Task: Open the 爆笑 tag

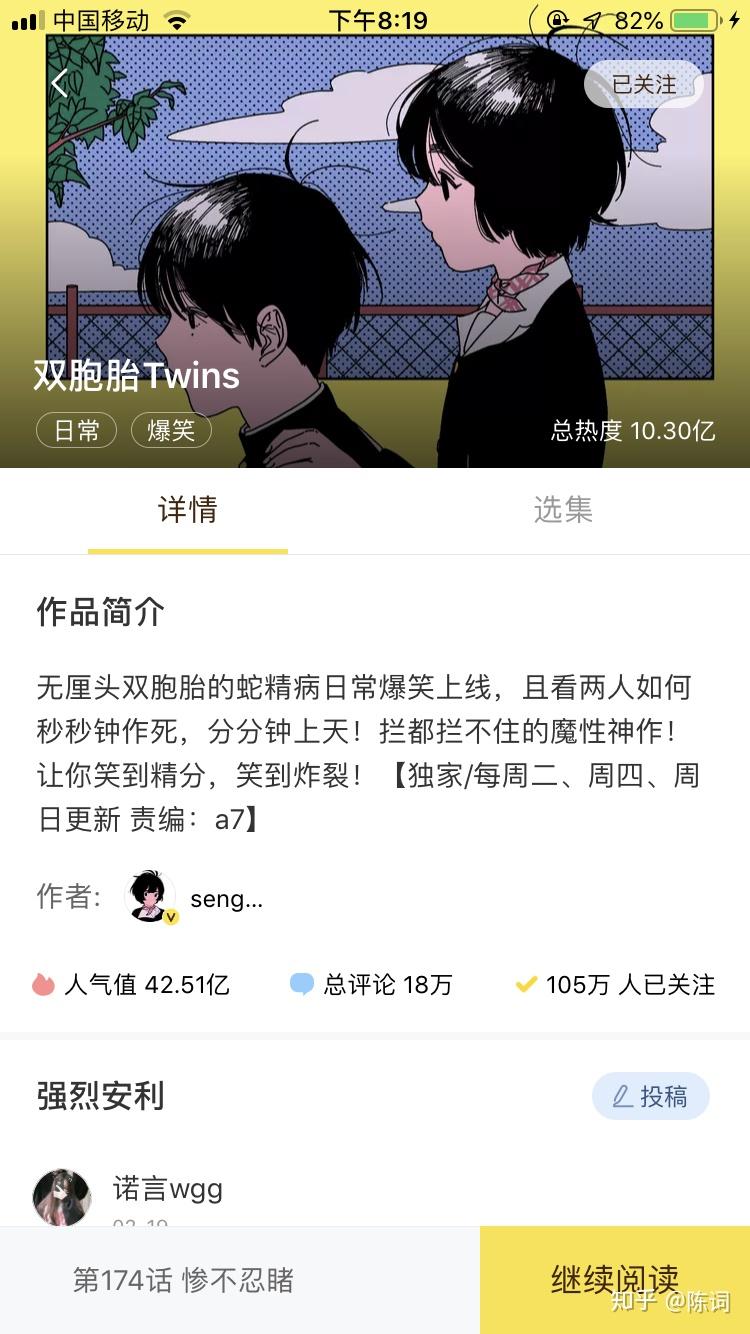Action: (x=171, y=431)
